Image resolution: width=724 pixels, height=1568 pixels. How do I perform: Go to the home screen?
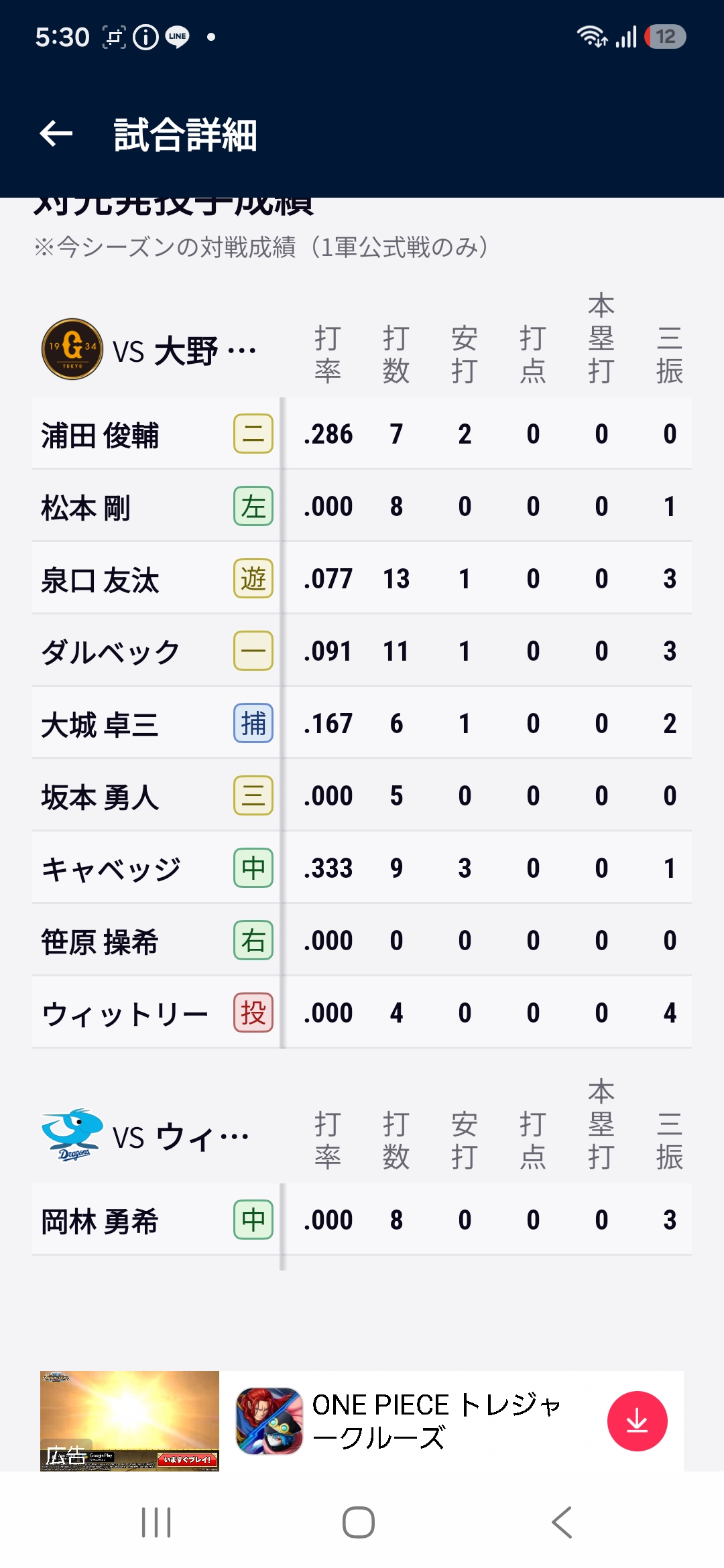click(359, 1522)
